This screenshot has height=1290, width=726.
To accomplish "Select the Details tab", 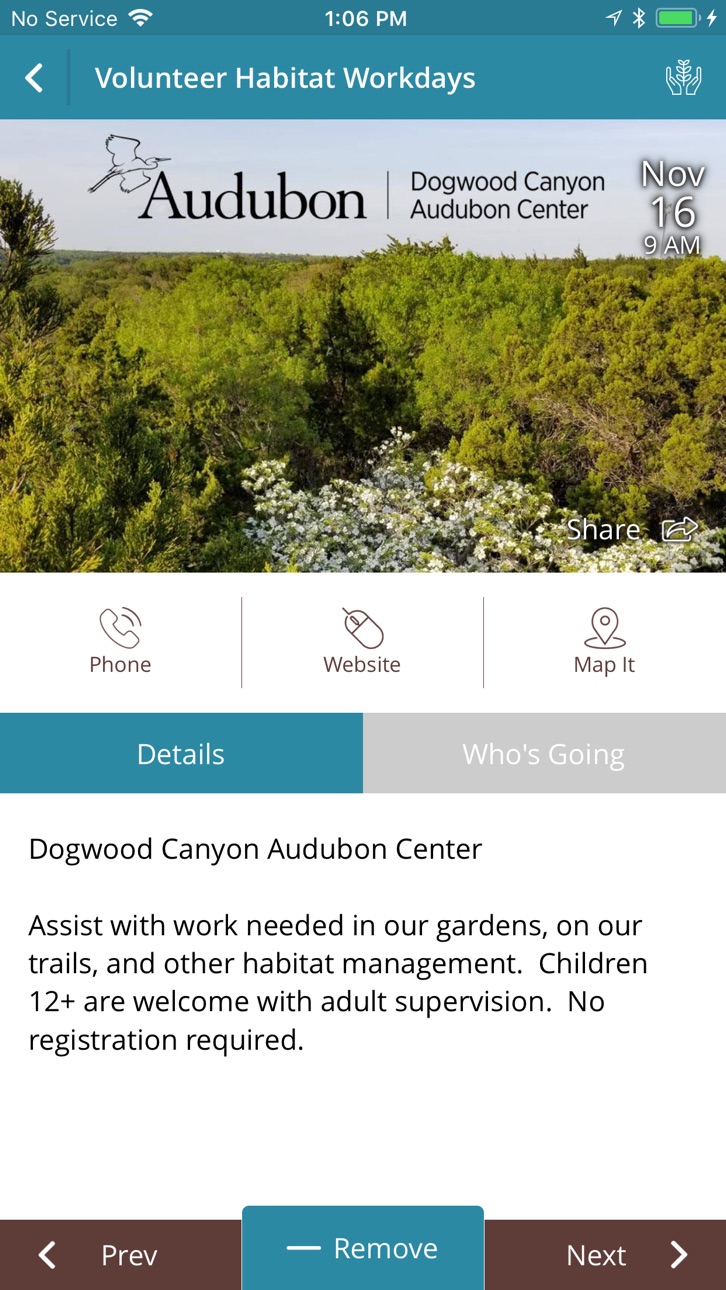I will pos(181,753).
